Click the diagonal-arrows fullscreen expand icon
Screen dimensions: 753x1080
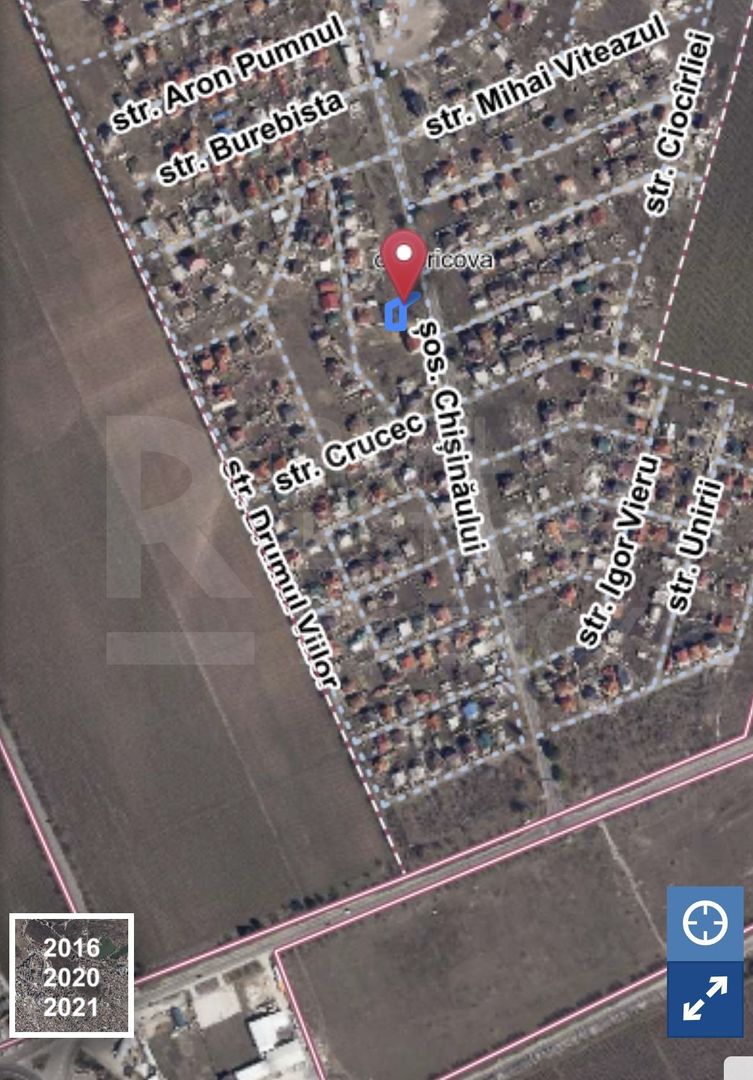click(x=706, y=998)
